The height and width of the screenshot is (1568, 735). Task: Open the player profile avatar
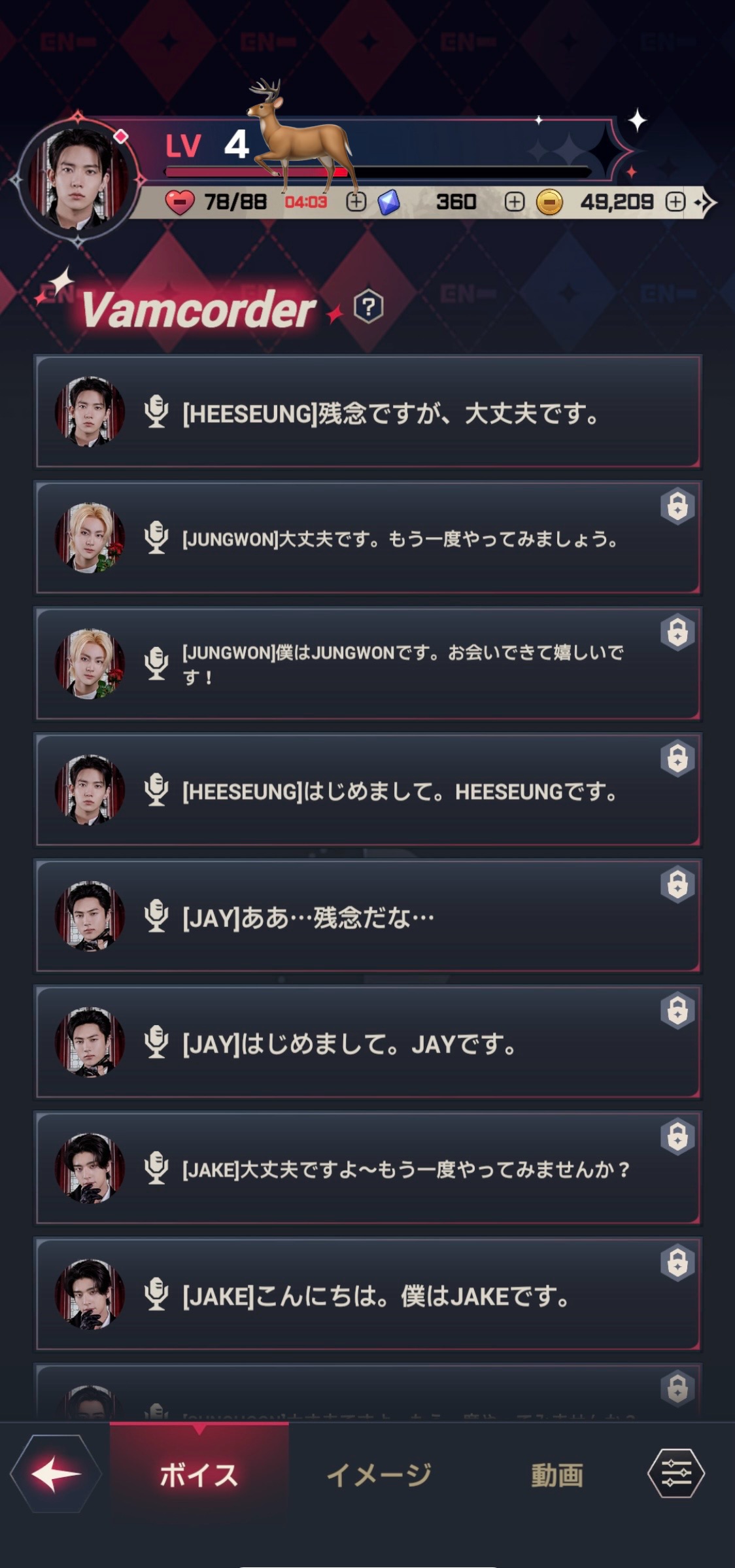click(77, 179)
